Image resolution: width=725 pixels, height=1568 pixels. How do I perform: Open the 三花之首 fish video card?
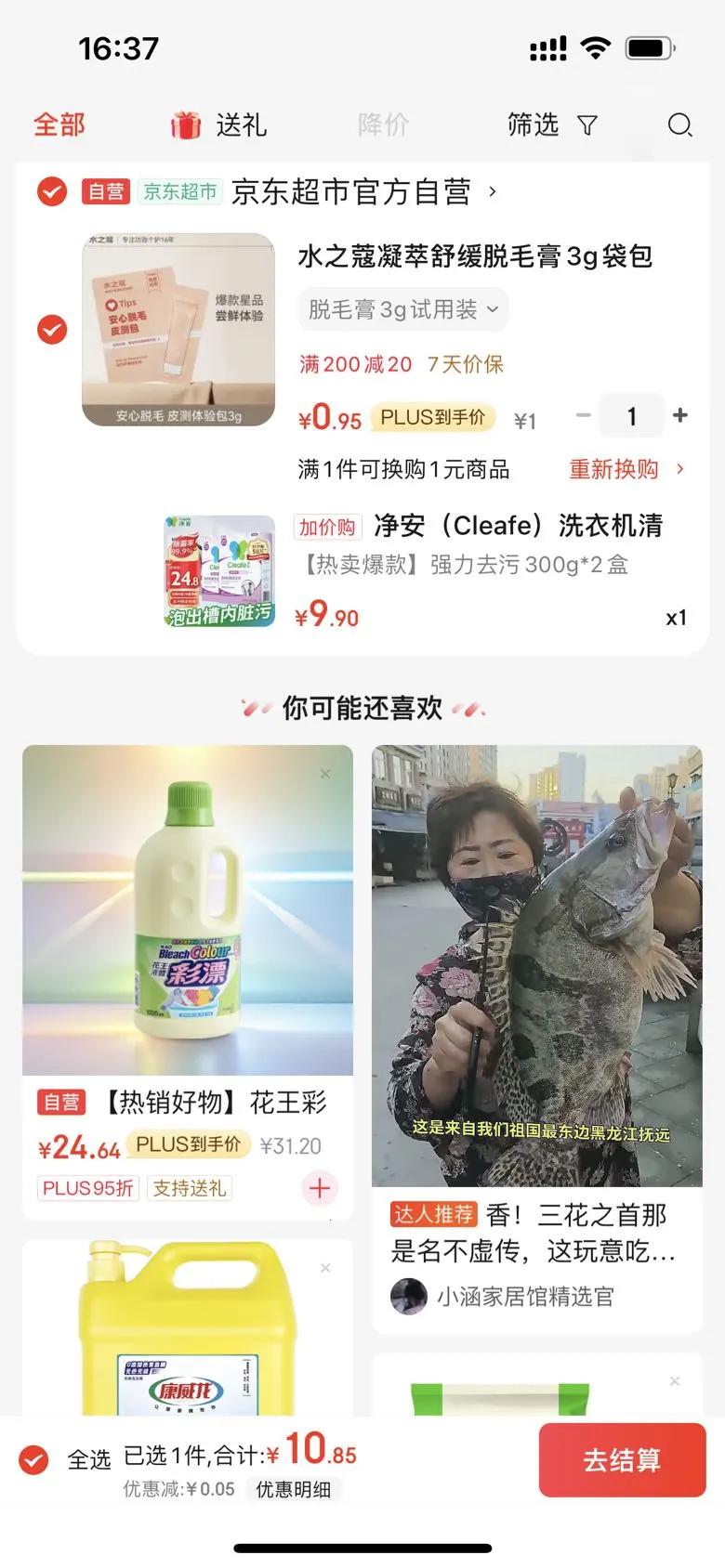[537, 1039]
